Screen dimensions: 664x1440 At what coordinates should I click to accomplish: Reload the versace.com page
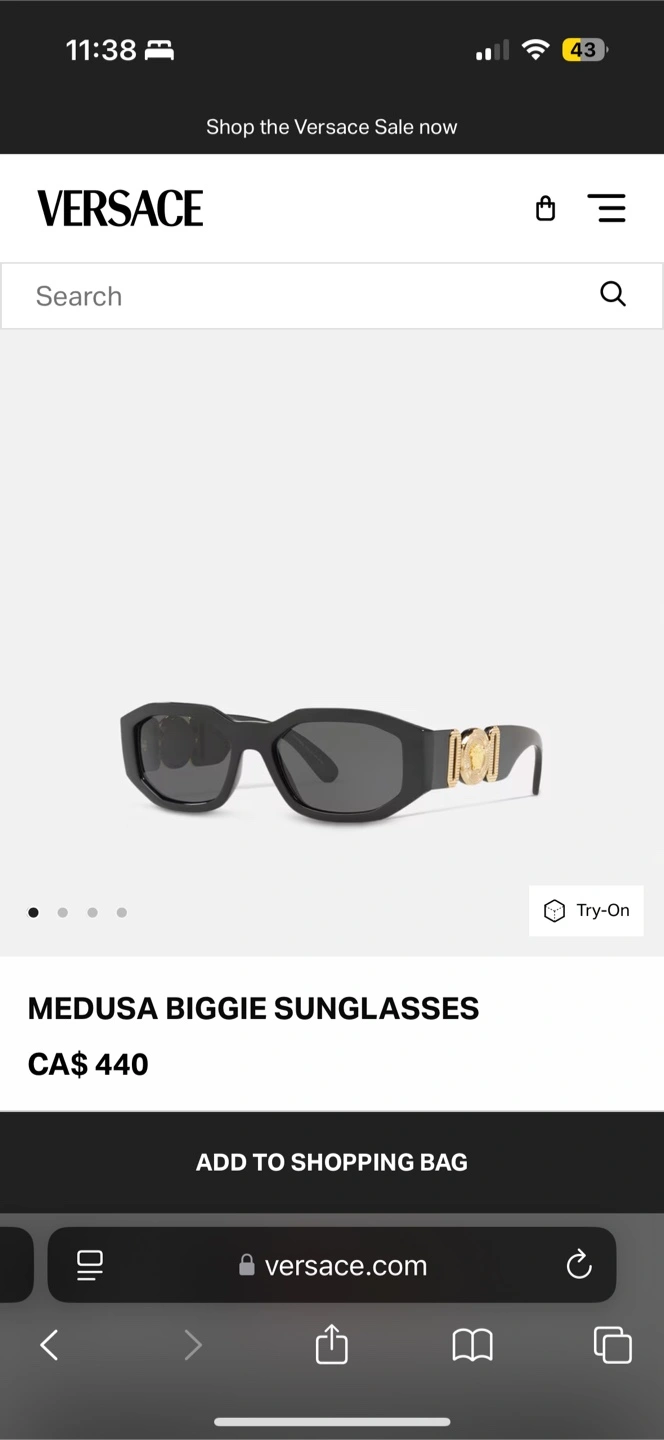pos(578,1265)
